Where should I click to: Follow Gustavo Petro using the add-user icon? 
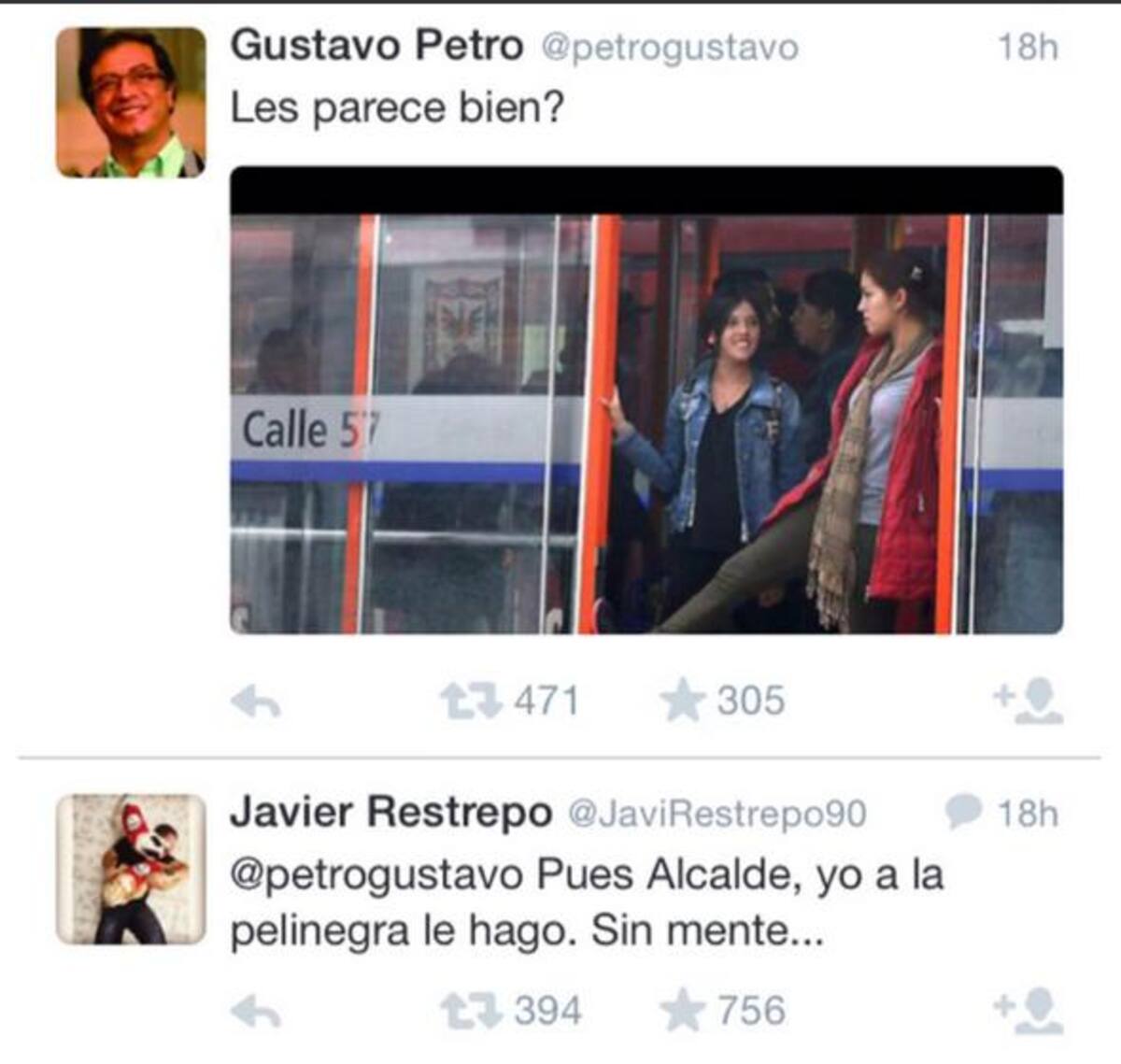(1029, 702)
